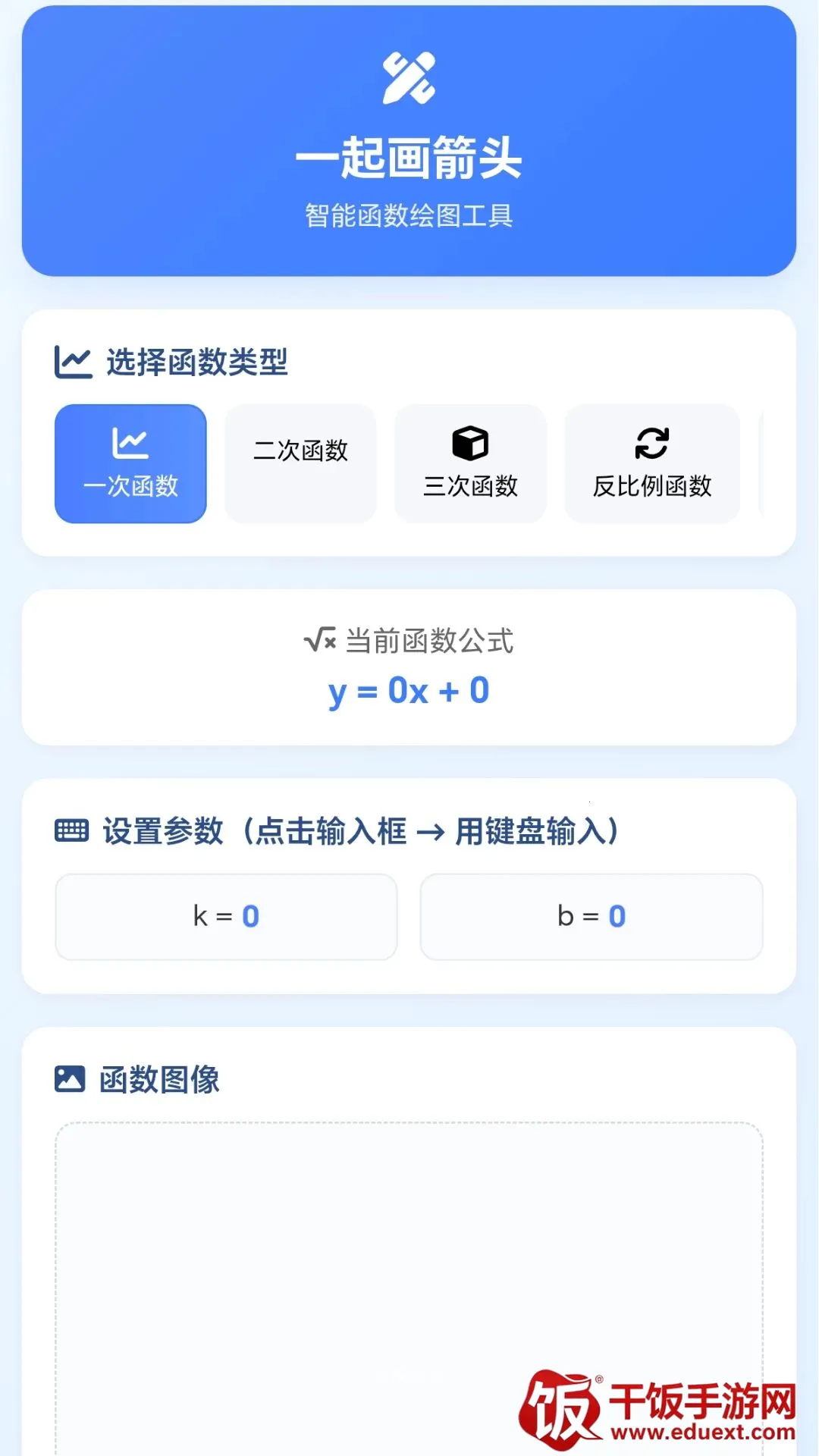Viewport: 819px width, 1456px height.
Task: Switch to 二次函数 function type
Action: click(x=300, y=463)
